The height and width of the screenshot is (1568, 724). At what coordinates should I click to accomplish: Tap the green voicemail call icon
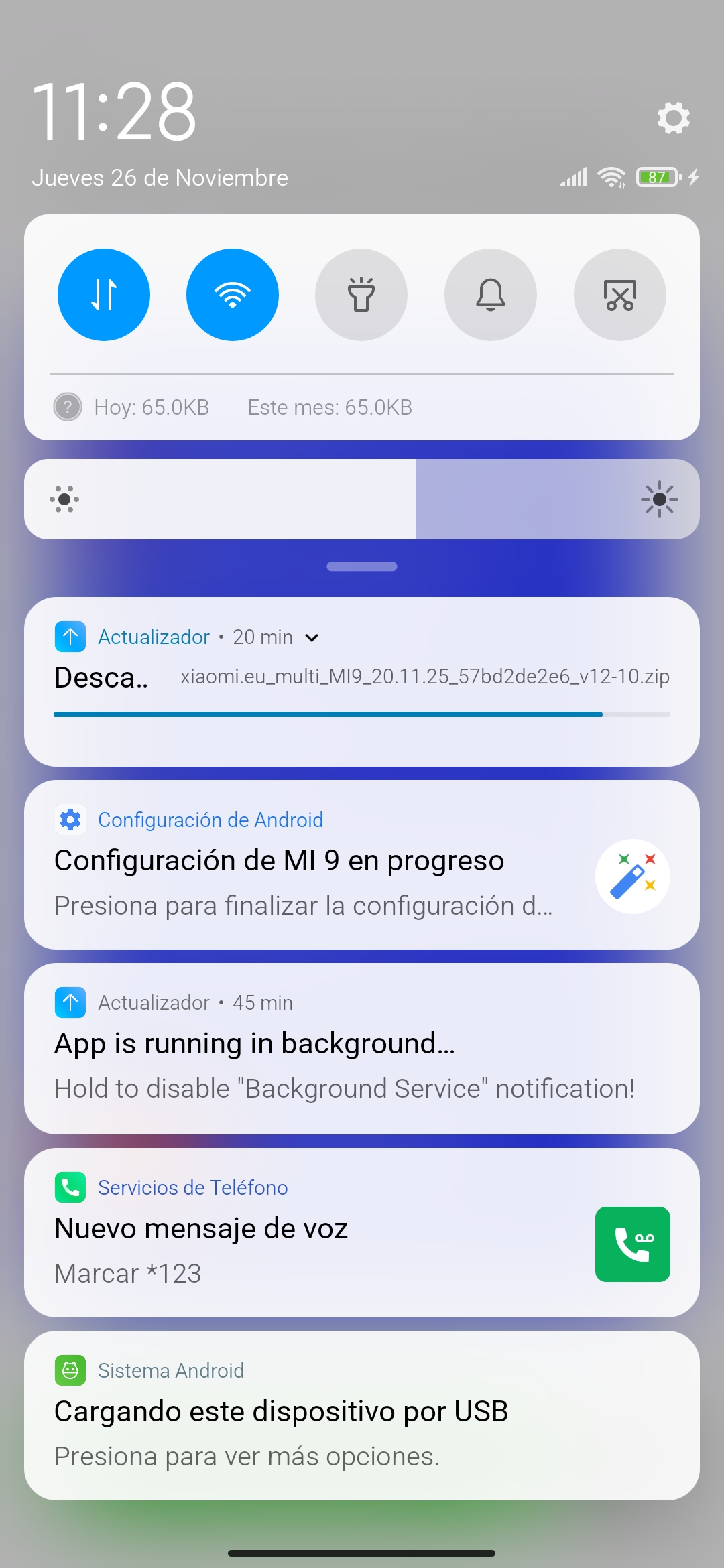tap(633, 1244)
